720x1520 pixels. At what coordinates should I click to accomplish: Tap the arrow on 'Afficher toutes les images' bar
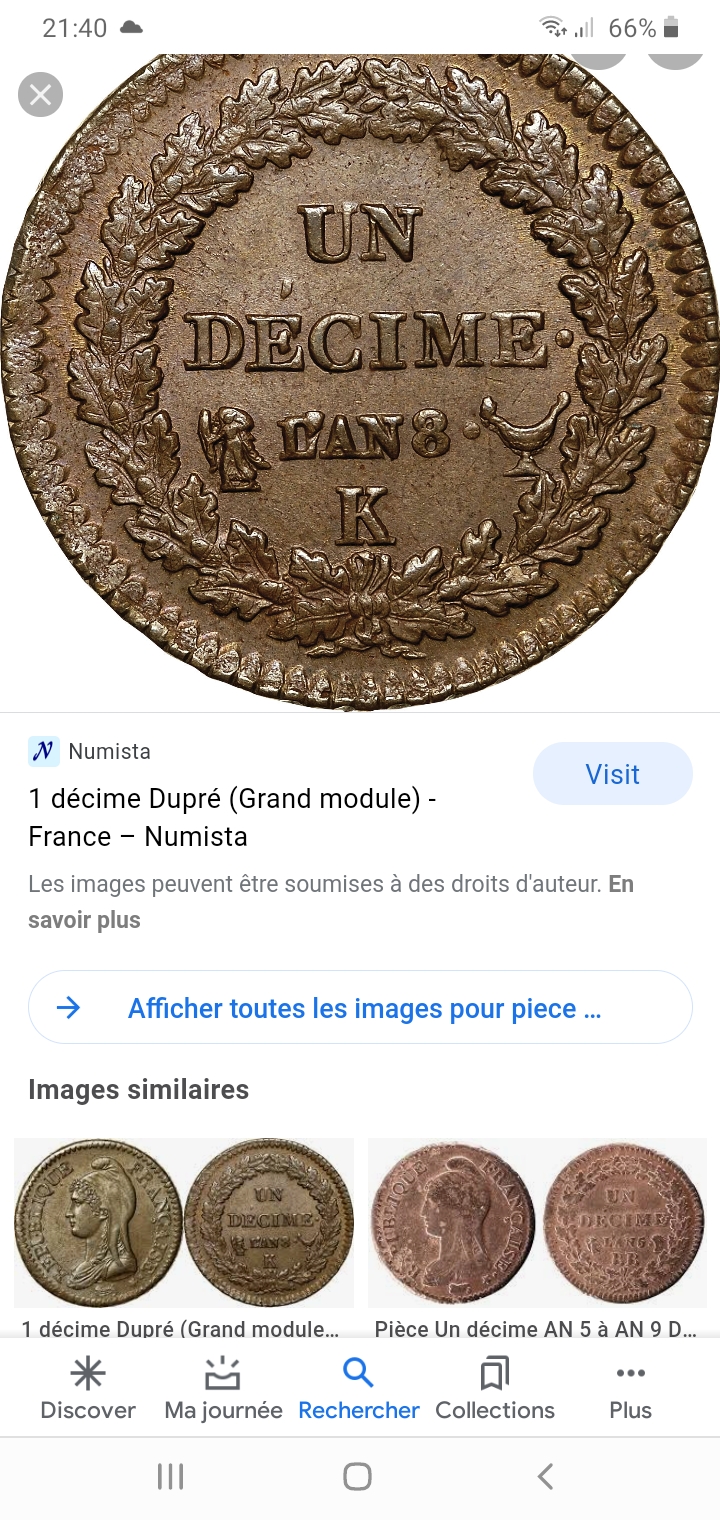[x=67, y=1008]
